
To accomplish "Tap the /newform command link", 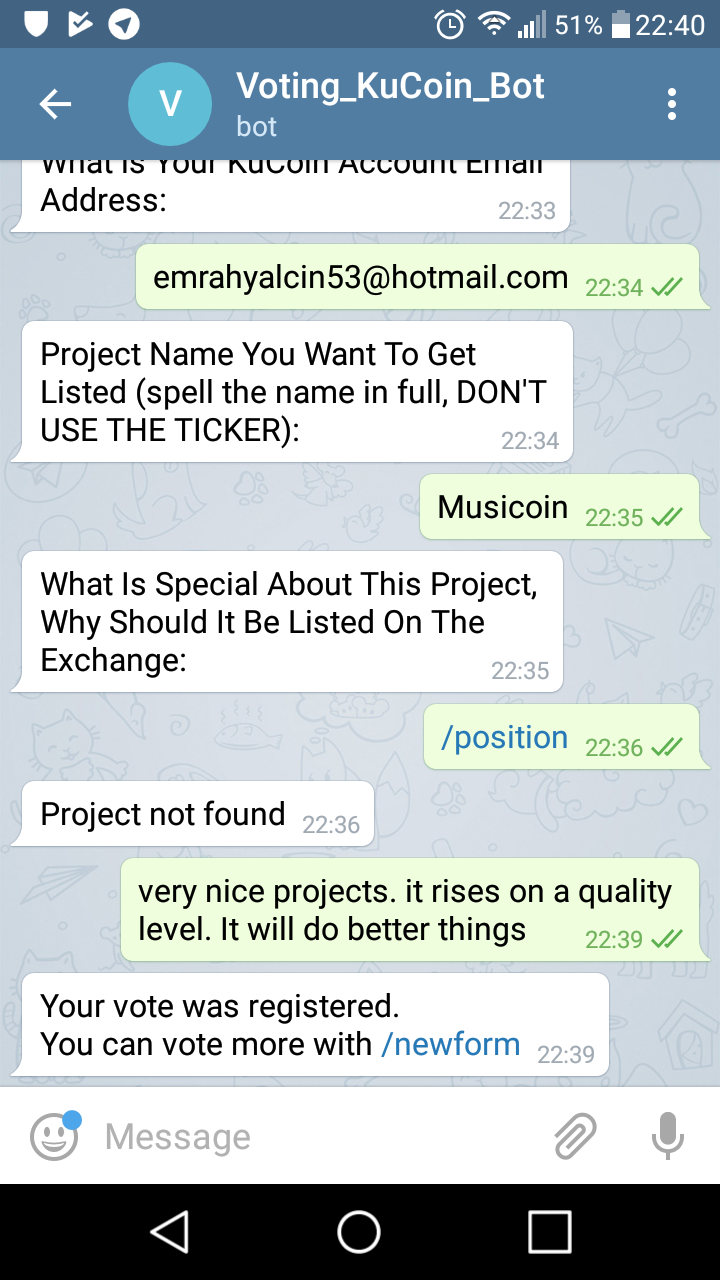I will point(450,1045).
